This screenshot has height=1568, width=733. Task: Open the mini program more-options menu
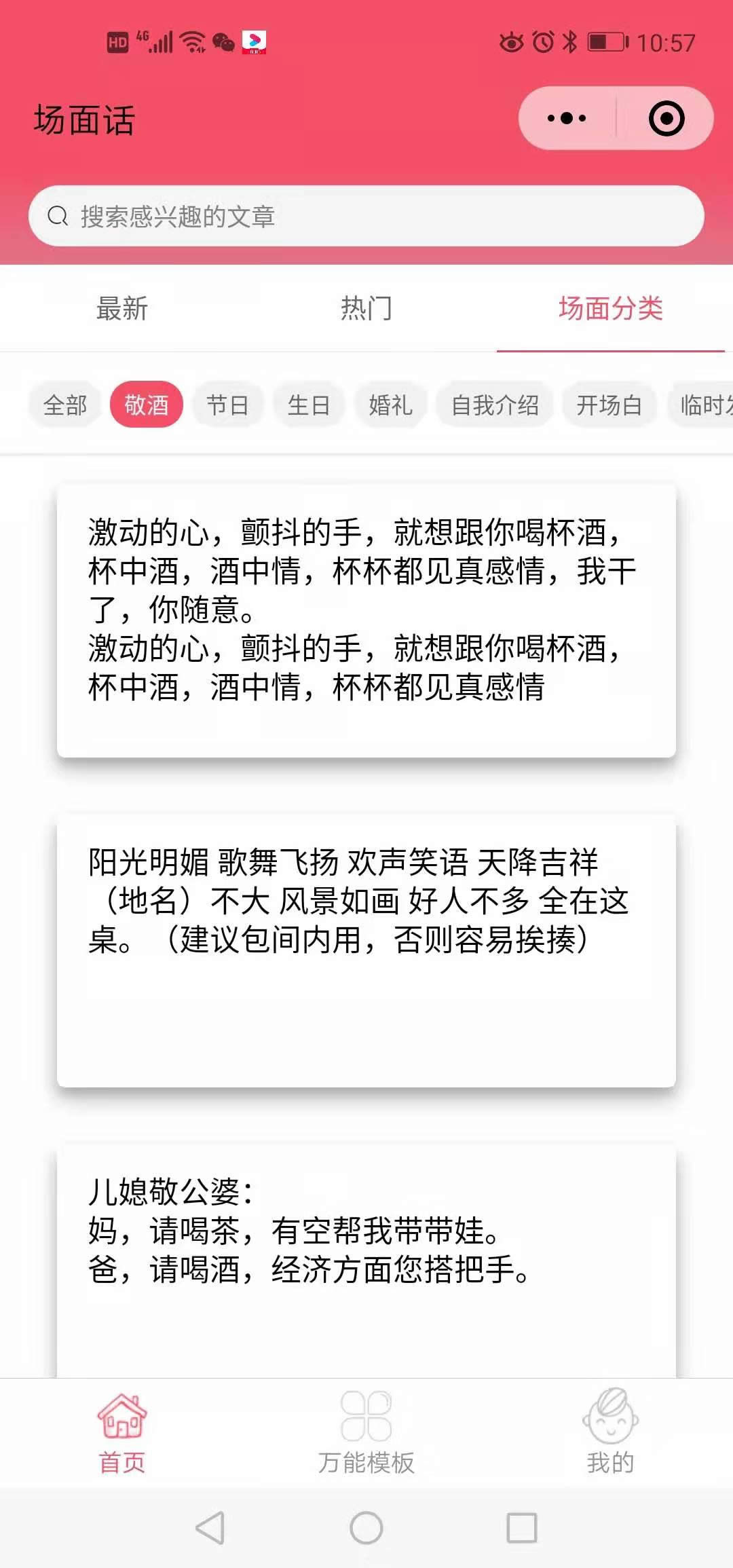coord(567,119)
